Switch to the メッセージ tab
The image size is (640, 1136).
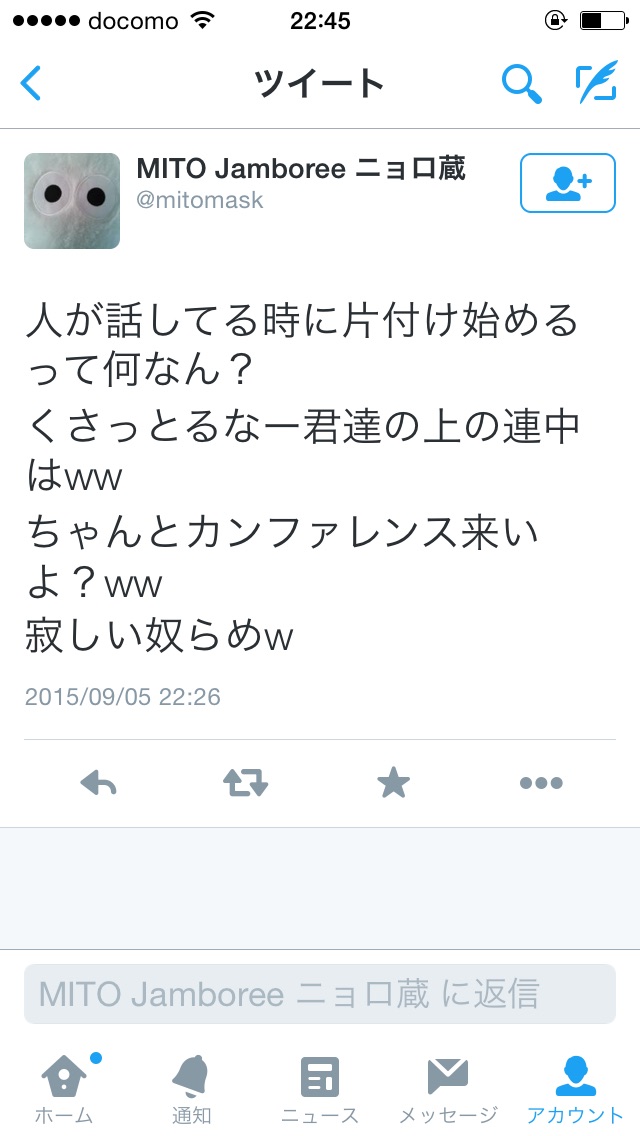pyautogui.click(x=448, y=1088)
